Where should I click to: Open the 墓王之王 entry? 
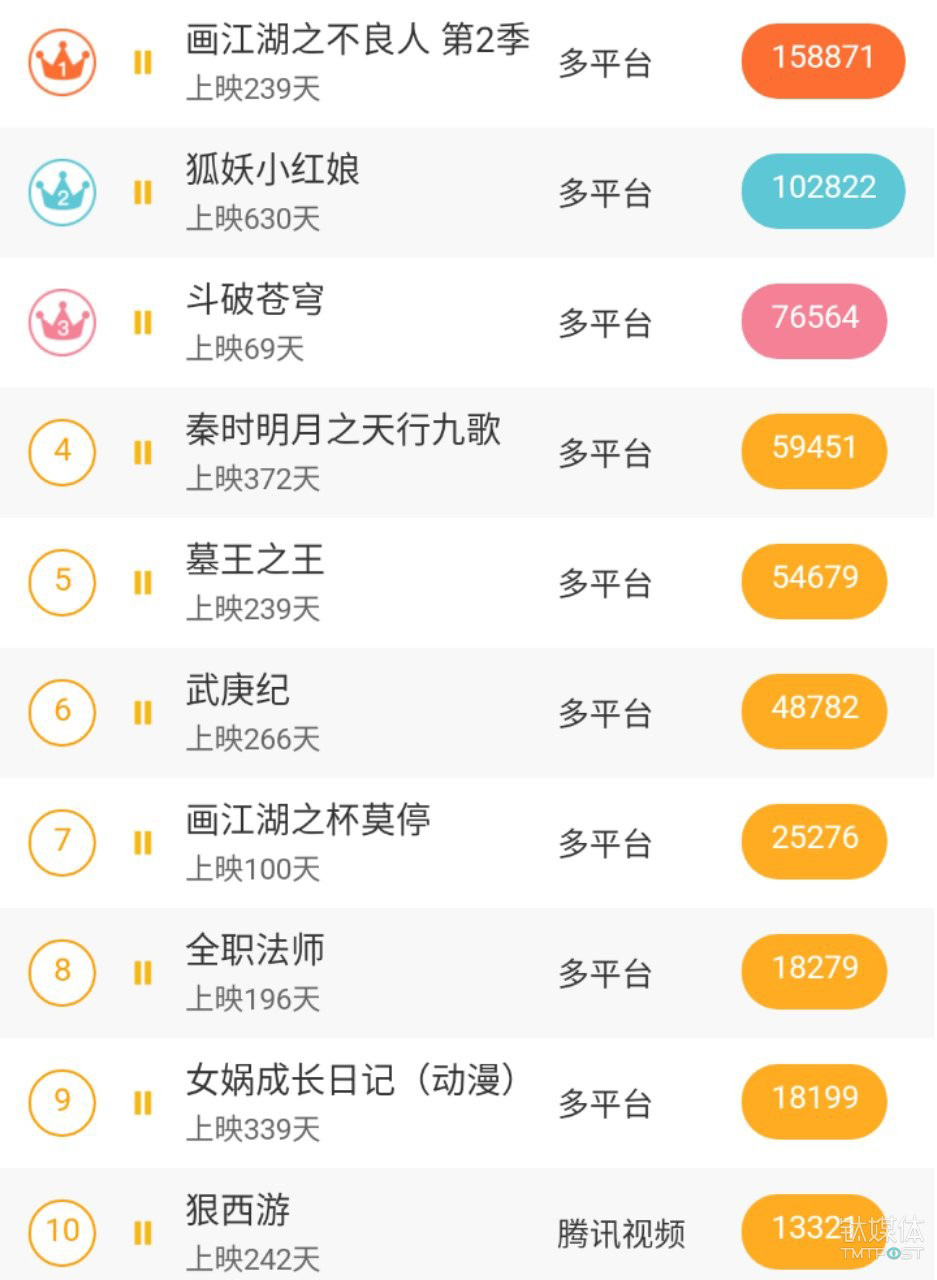click(x=255, y=561)
